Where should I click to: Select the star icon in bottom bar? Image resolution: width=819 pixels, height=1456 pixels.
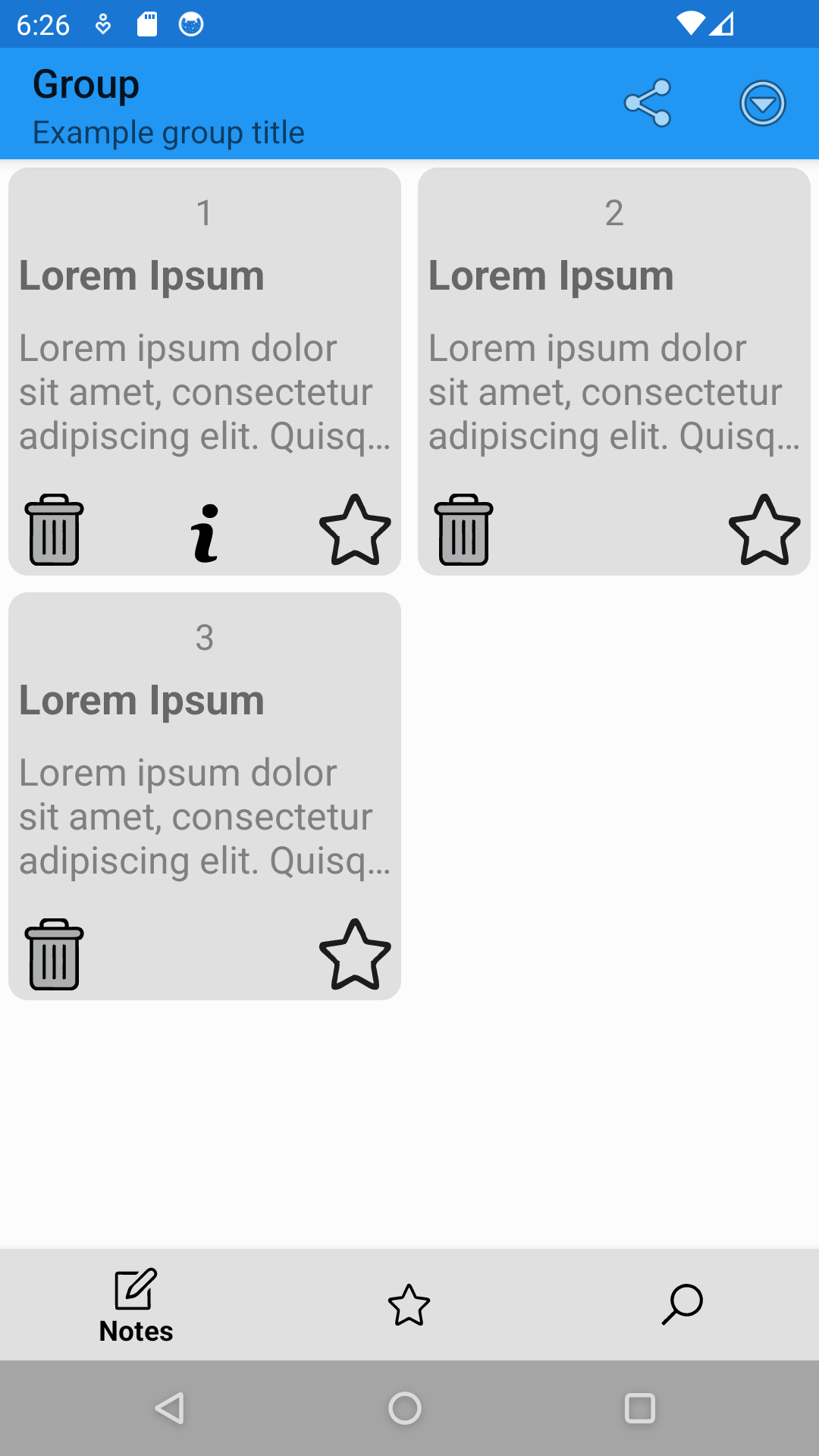[x=409, y=1304]
